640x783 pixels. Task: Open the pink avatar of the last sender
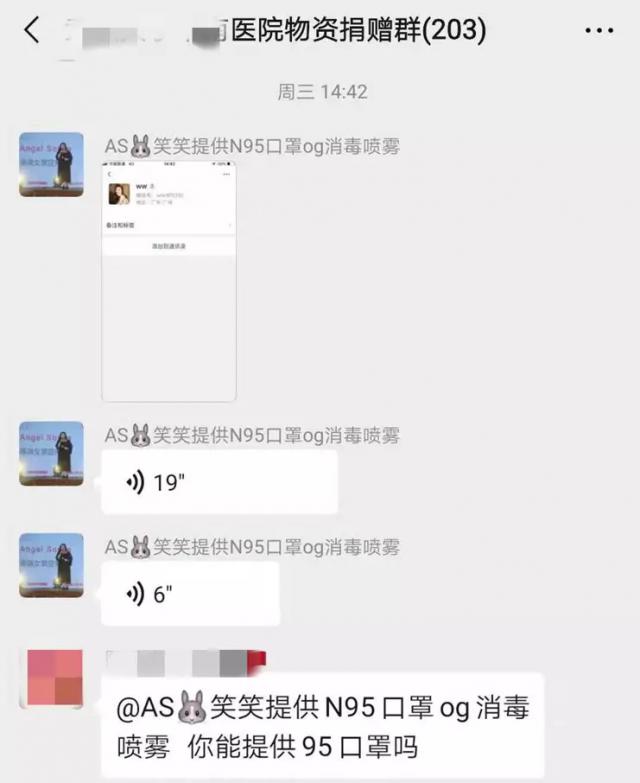coord(52,678)
